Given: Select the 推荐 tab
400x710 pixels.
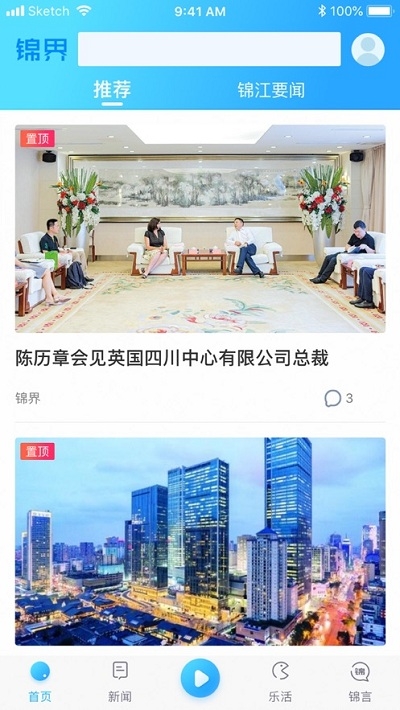Looking at the screenshot, I should point(112,90).
